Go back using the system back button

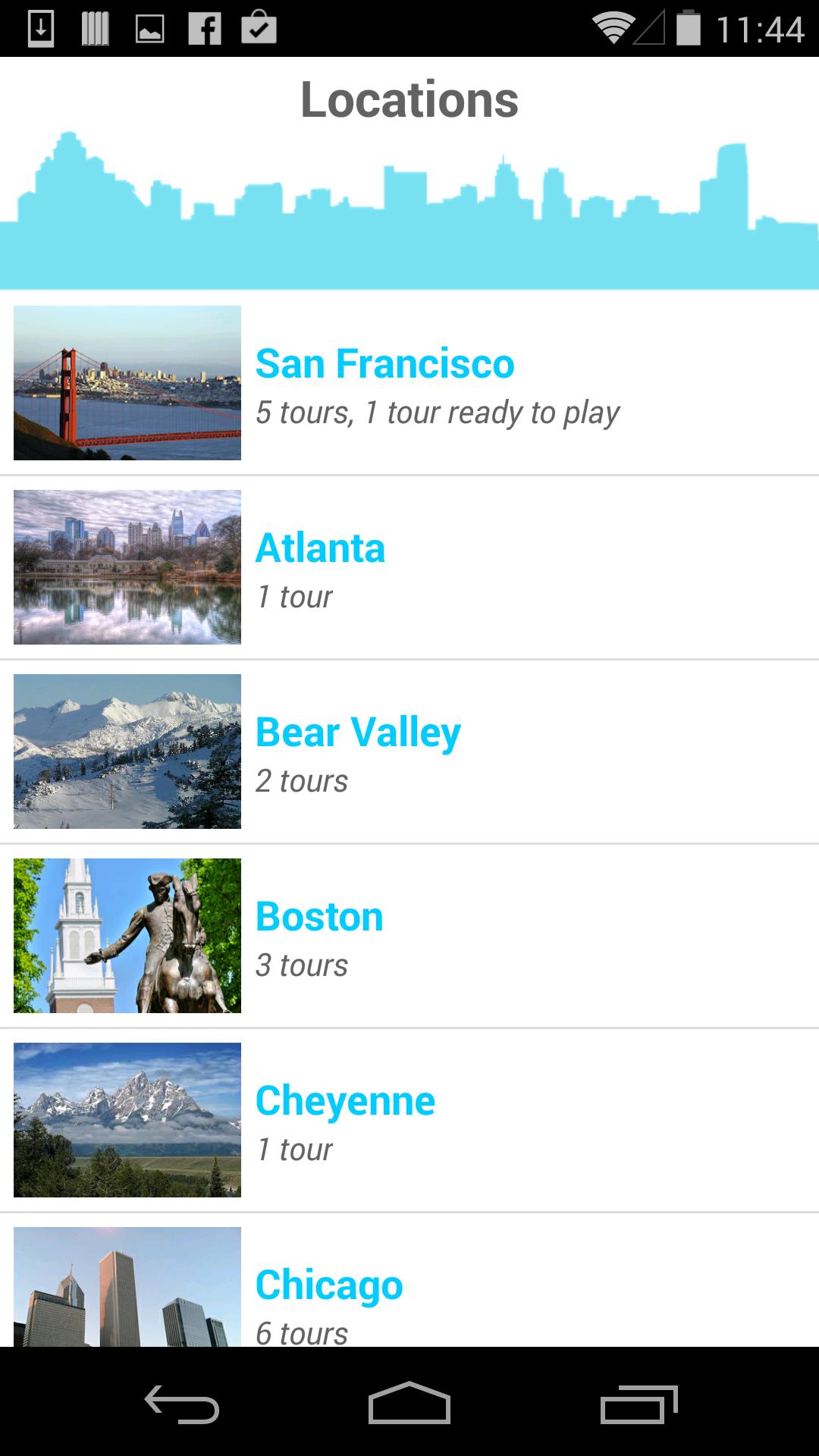point(182,1404)
